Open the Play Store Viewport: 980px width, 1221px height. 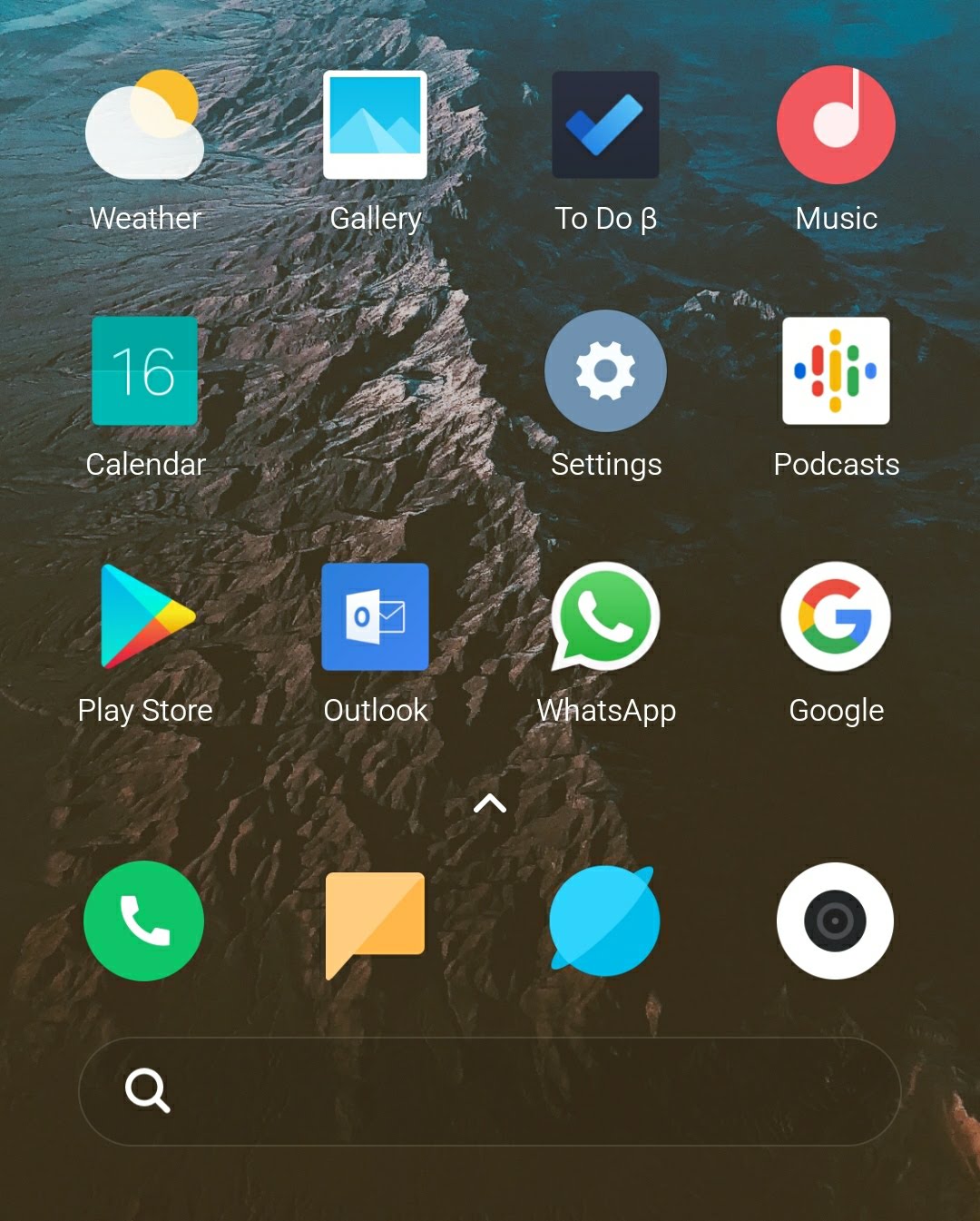click(x=144, y=616)
